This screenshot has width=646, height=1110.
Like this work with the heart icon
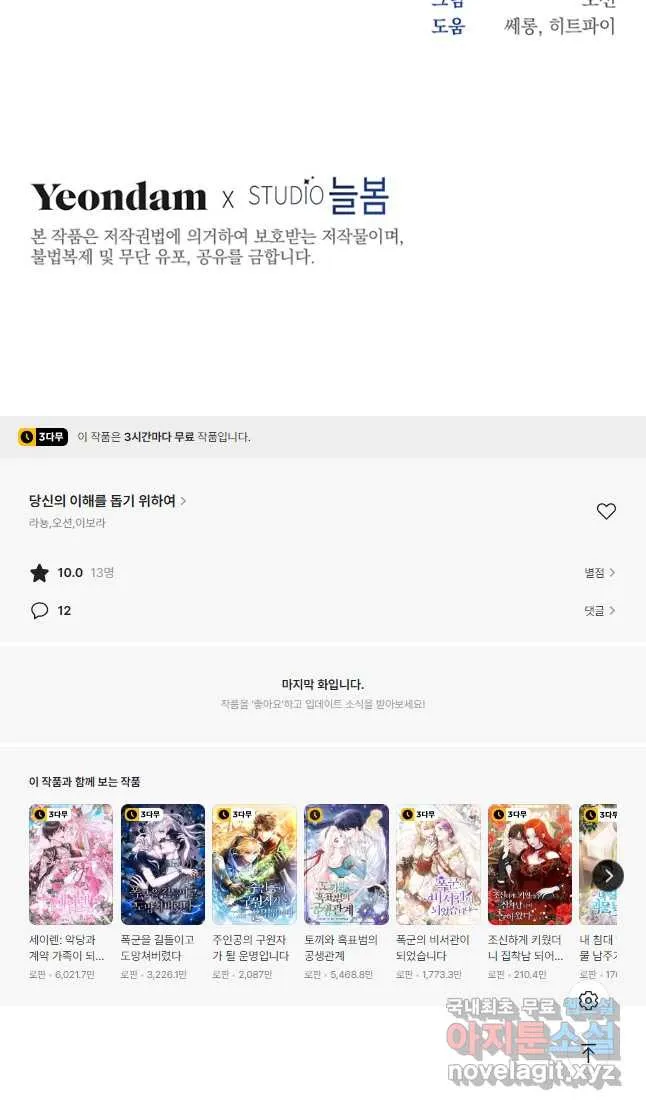pyautogui.click(x=606, y=510)
